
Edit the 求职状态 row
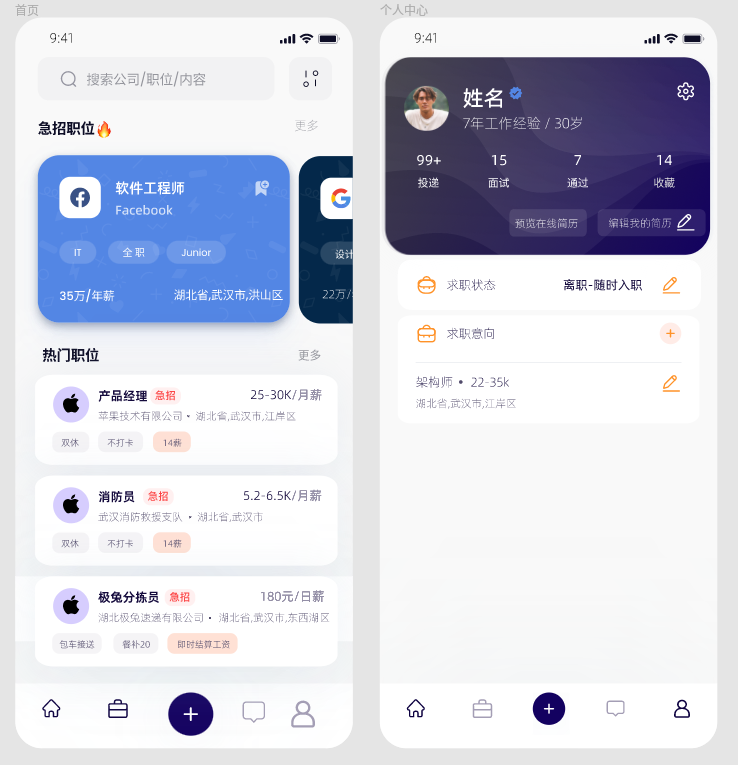coord(671,285)
